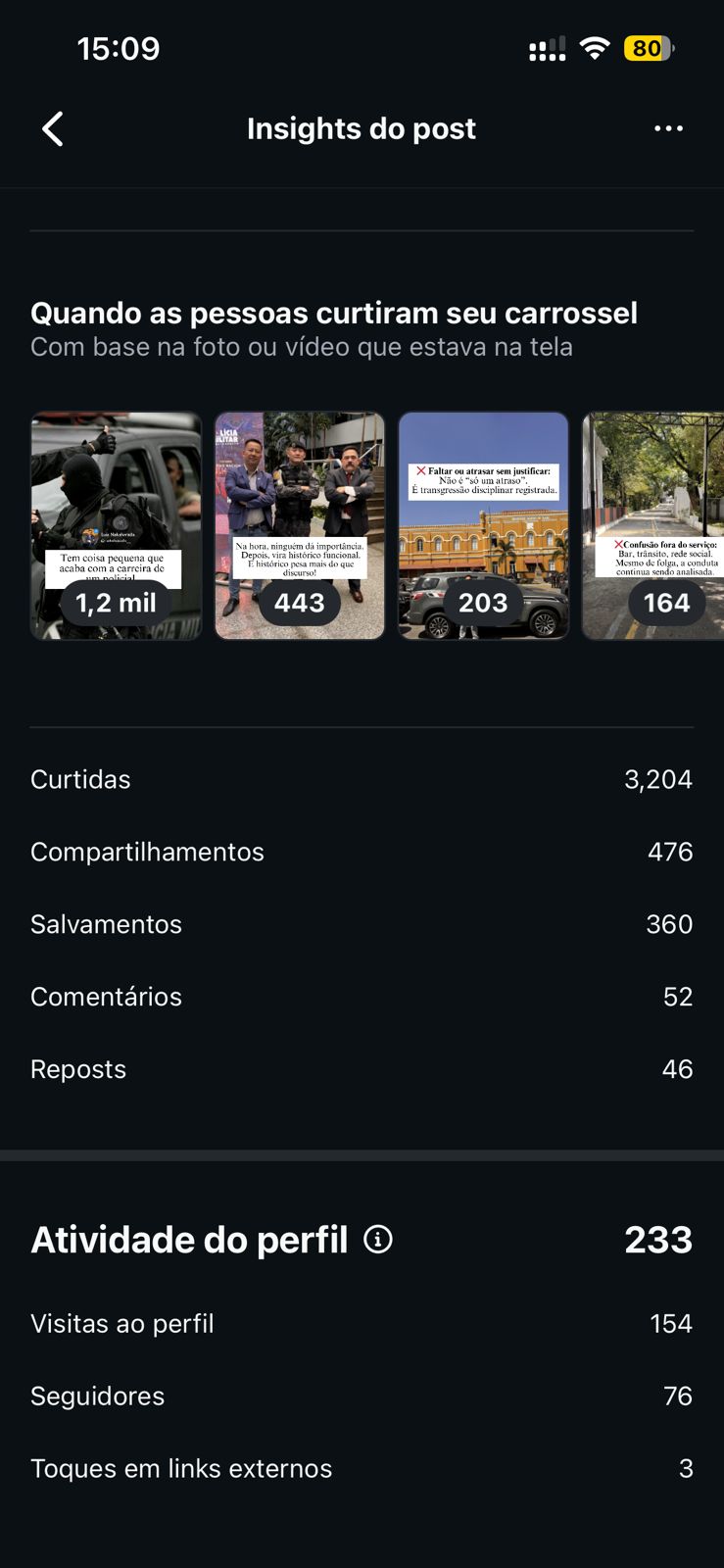Viewport: 724px width, 1568px height.
Task: Show info about Atividade do perfil
Action: point(378,1240)
